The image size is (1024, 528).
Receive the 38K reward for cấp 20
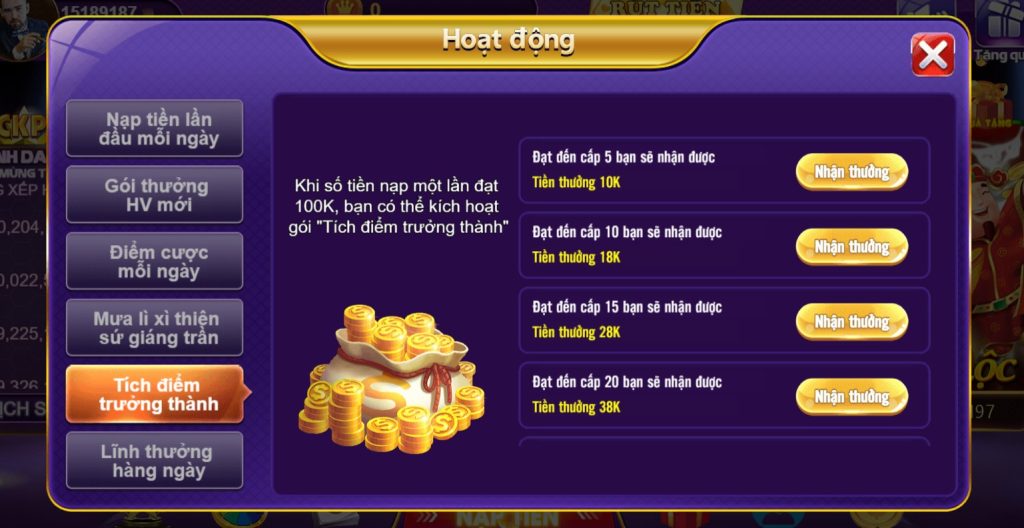pos(851,397)
